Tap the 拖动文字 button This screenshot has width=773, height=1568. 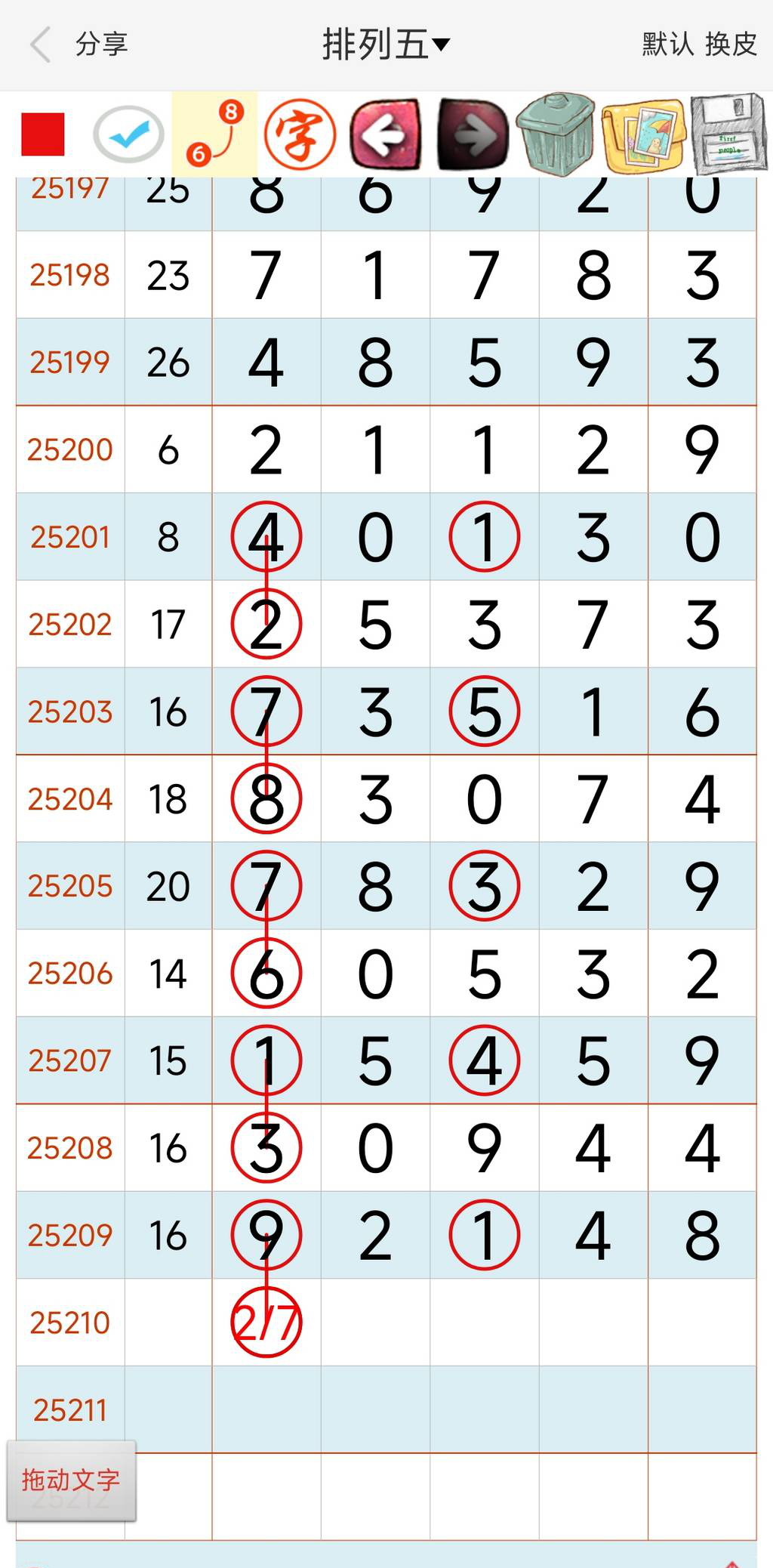coord(72,1480)
